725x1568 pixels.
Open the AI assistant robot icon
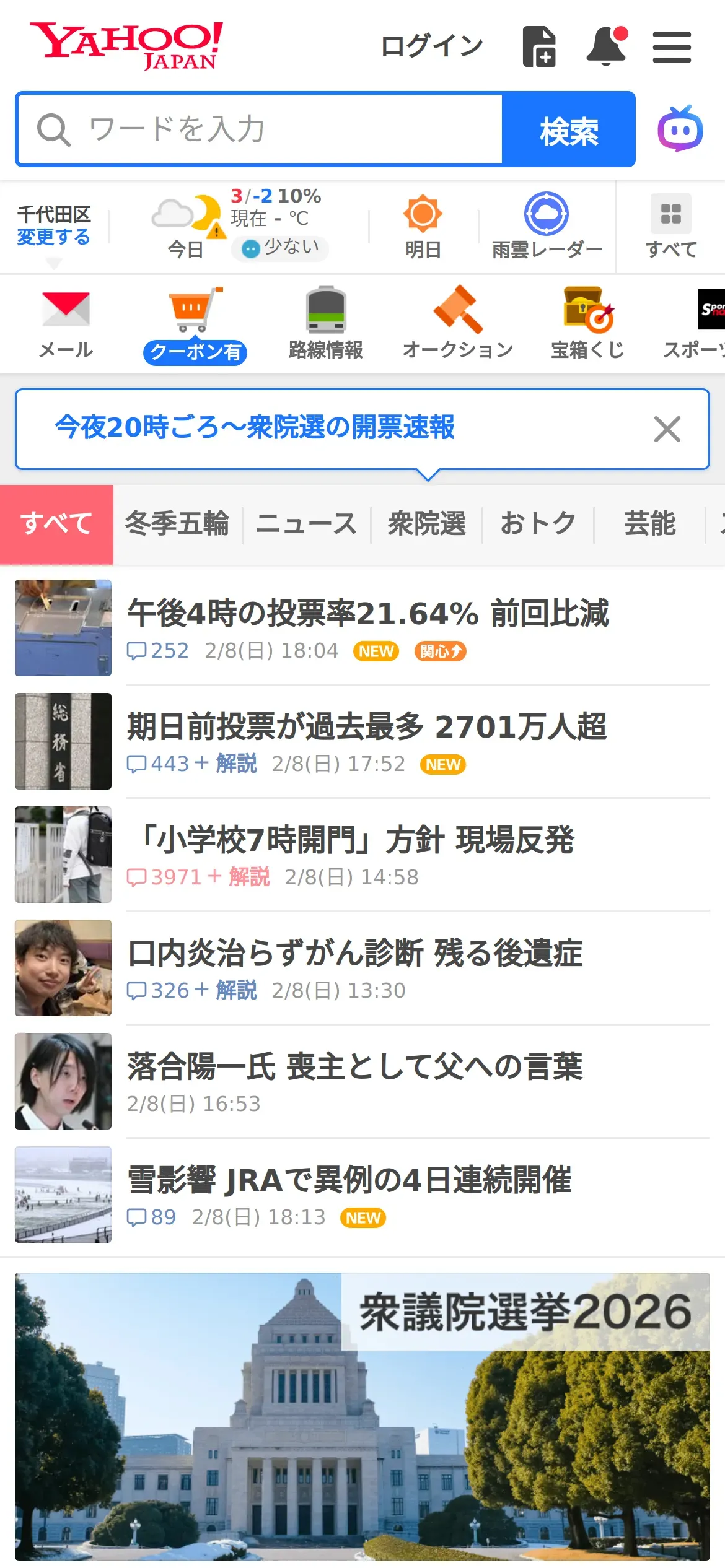(x=680, y=129)
